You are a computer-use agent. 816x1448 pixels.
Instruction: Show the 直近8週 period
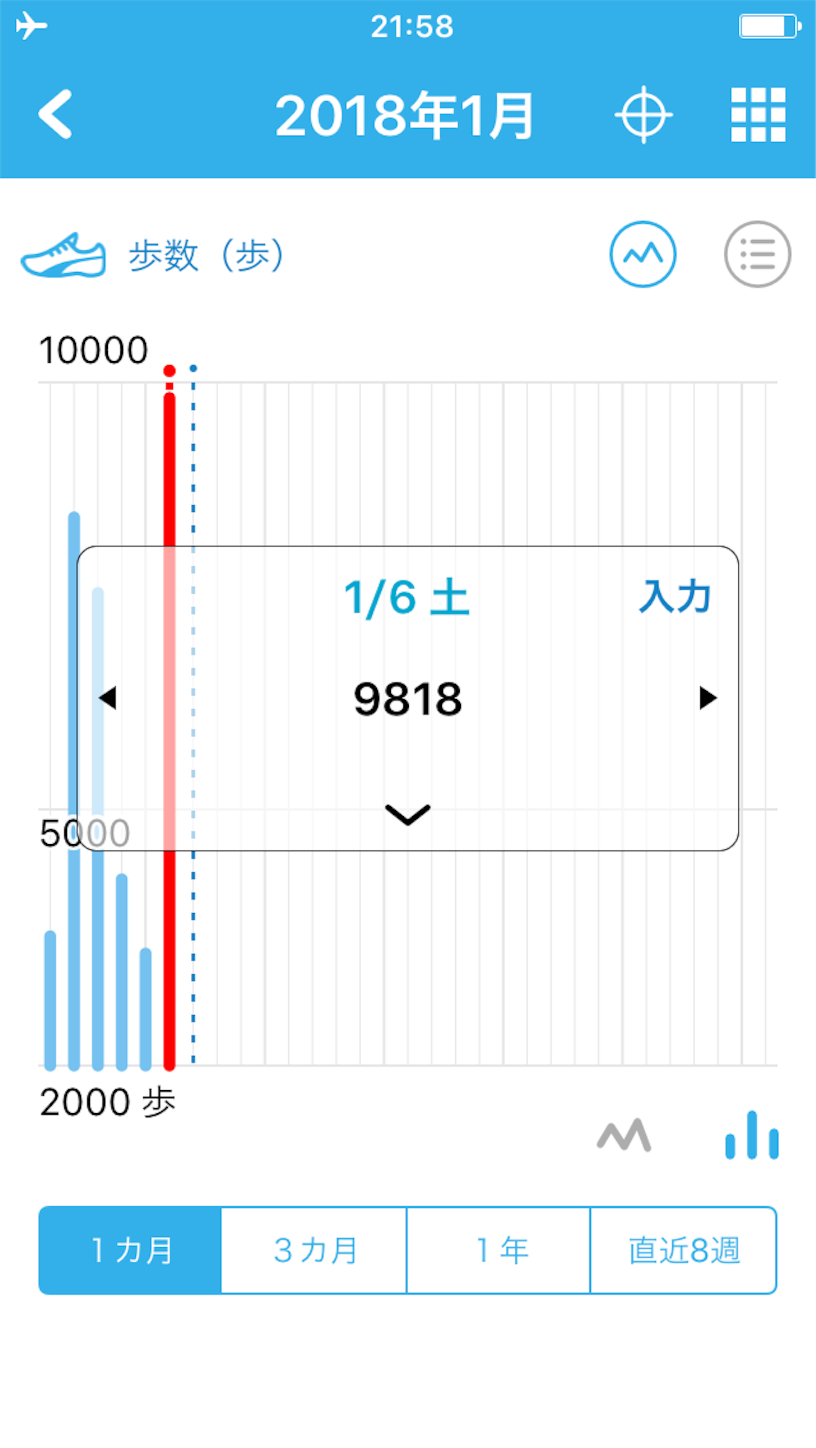[684, 1250]
